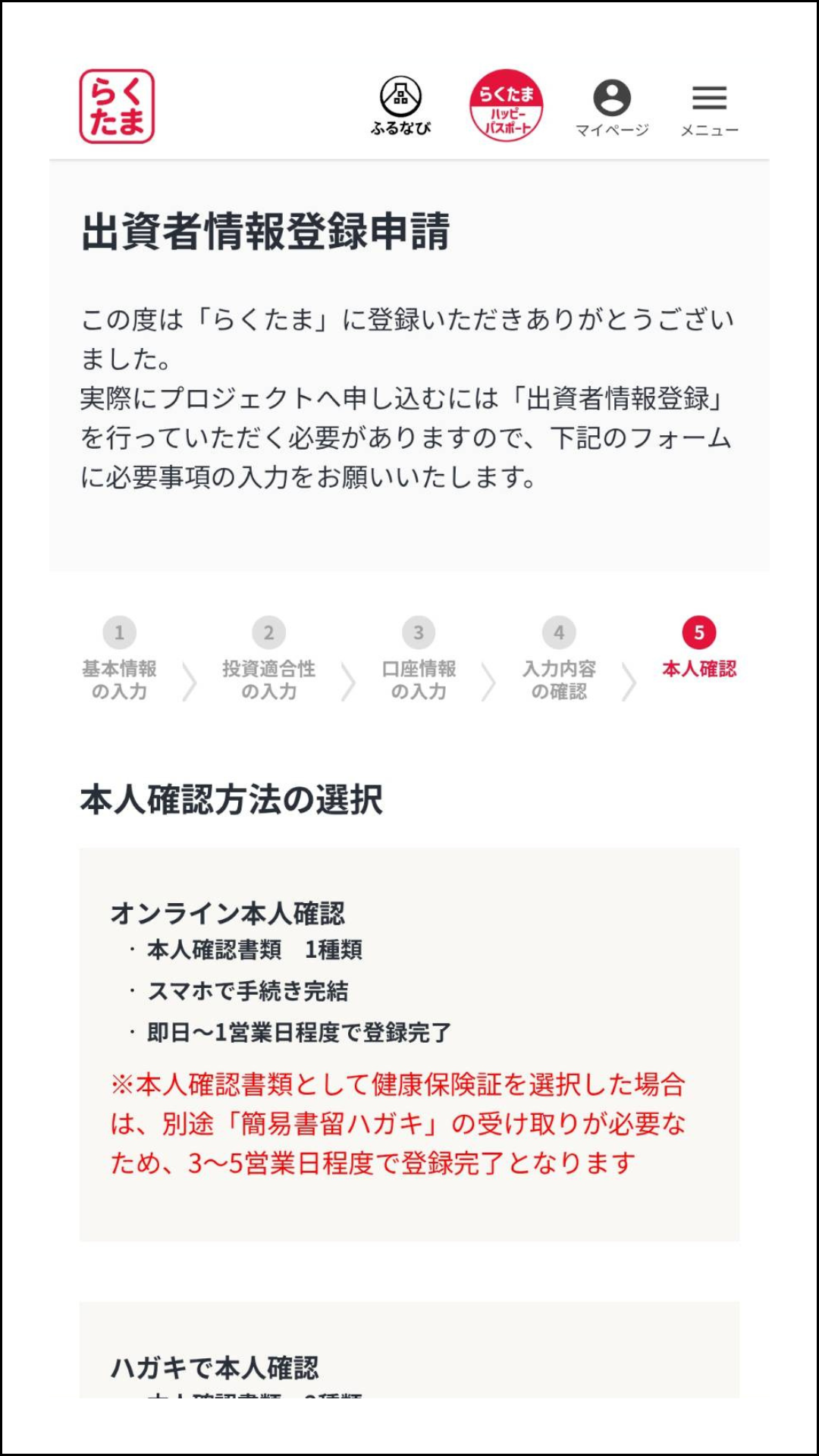
Task: Open らくたまハッピーパスポート badge
Action: (x=506, y=106)
